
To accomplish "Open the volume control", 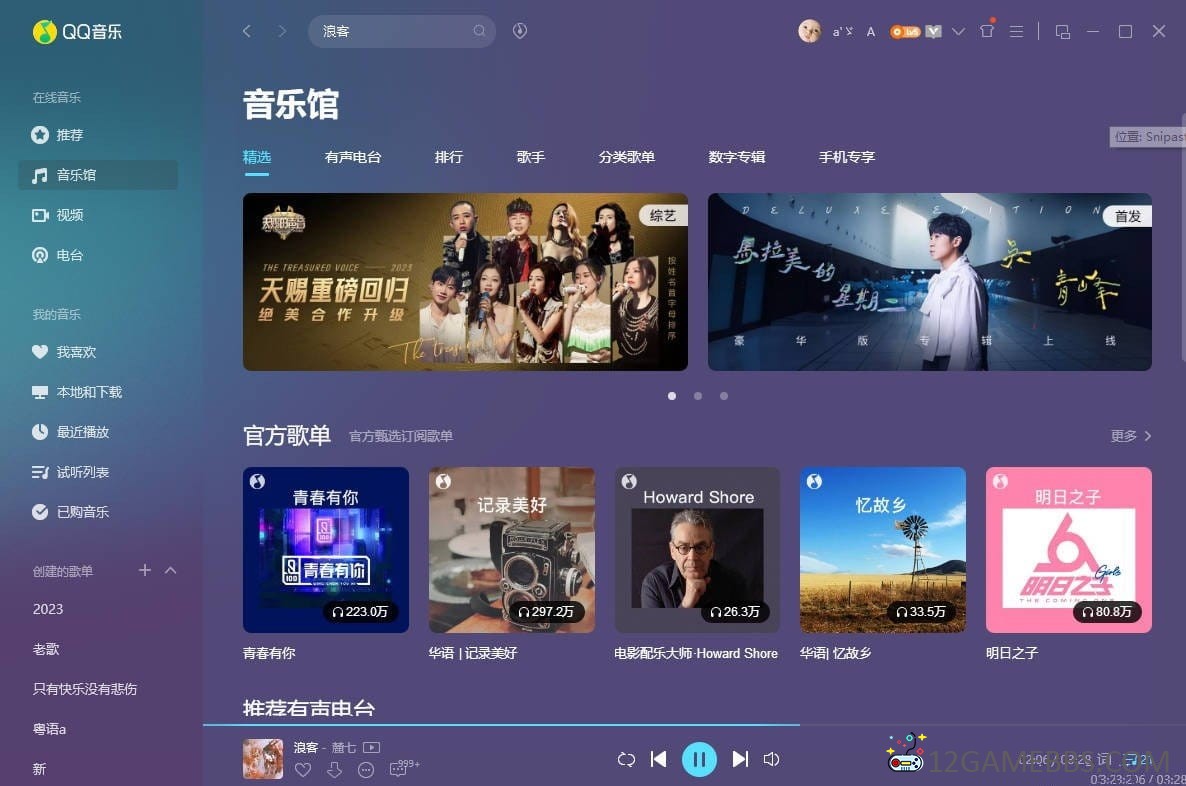I will (x=771, y=759).
